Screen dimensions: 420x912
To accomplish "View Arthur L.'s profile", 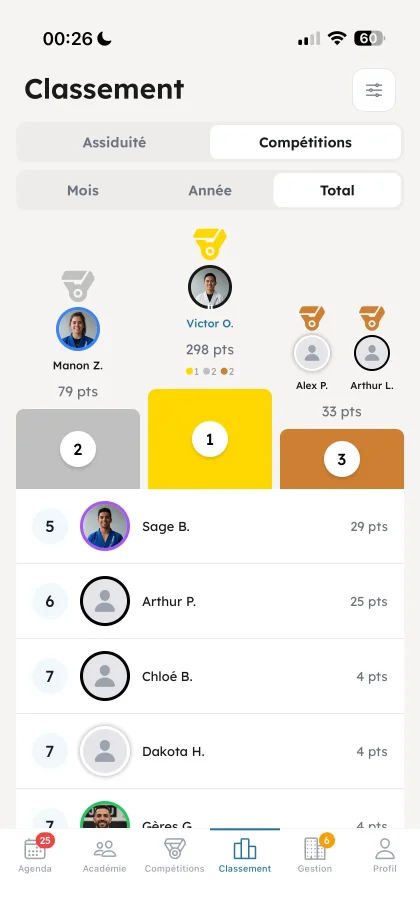I will click(x=372, y=352).
